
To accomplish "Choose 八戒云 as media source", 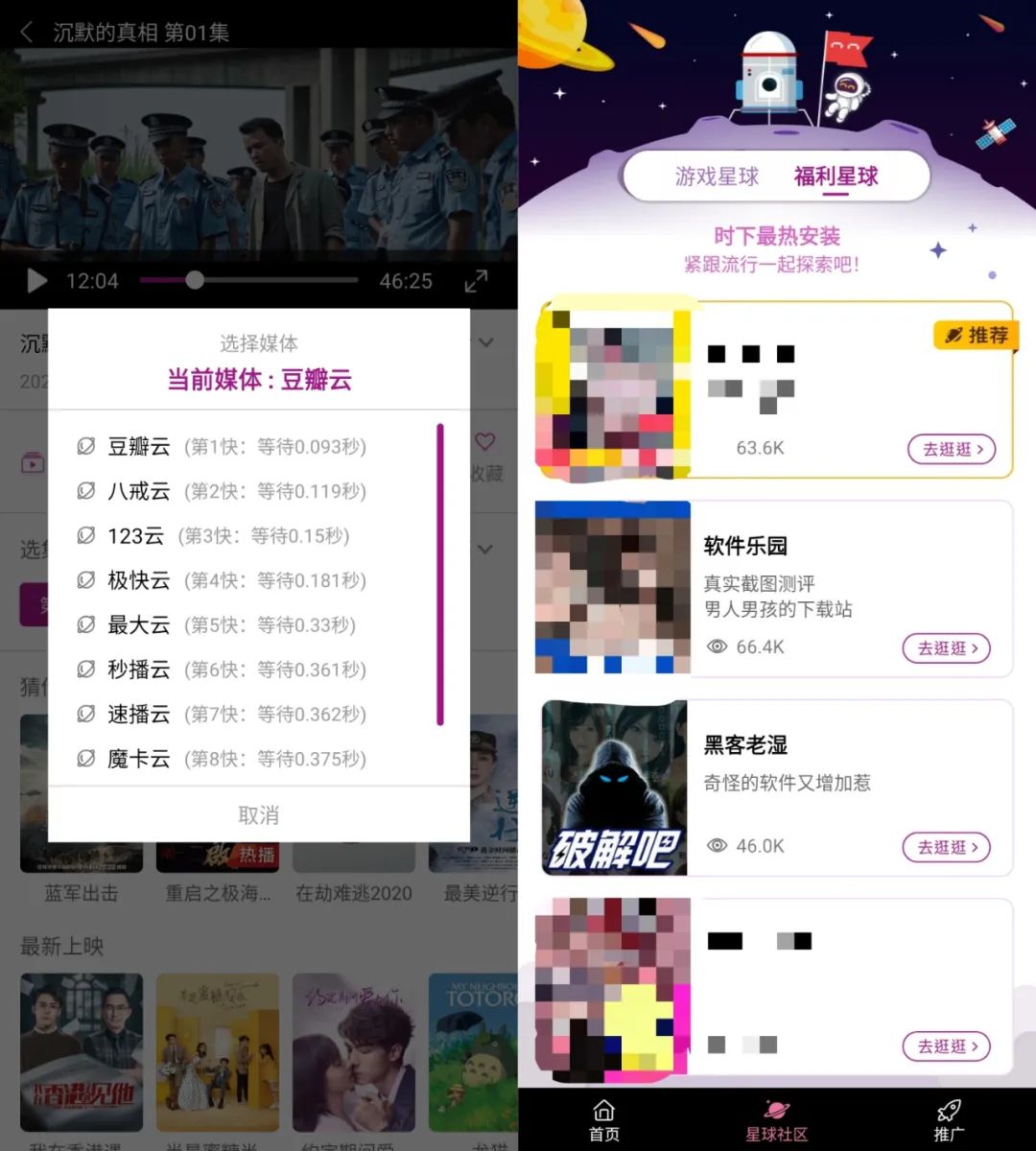I will click(x=221, y=491).
